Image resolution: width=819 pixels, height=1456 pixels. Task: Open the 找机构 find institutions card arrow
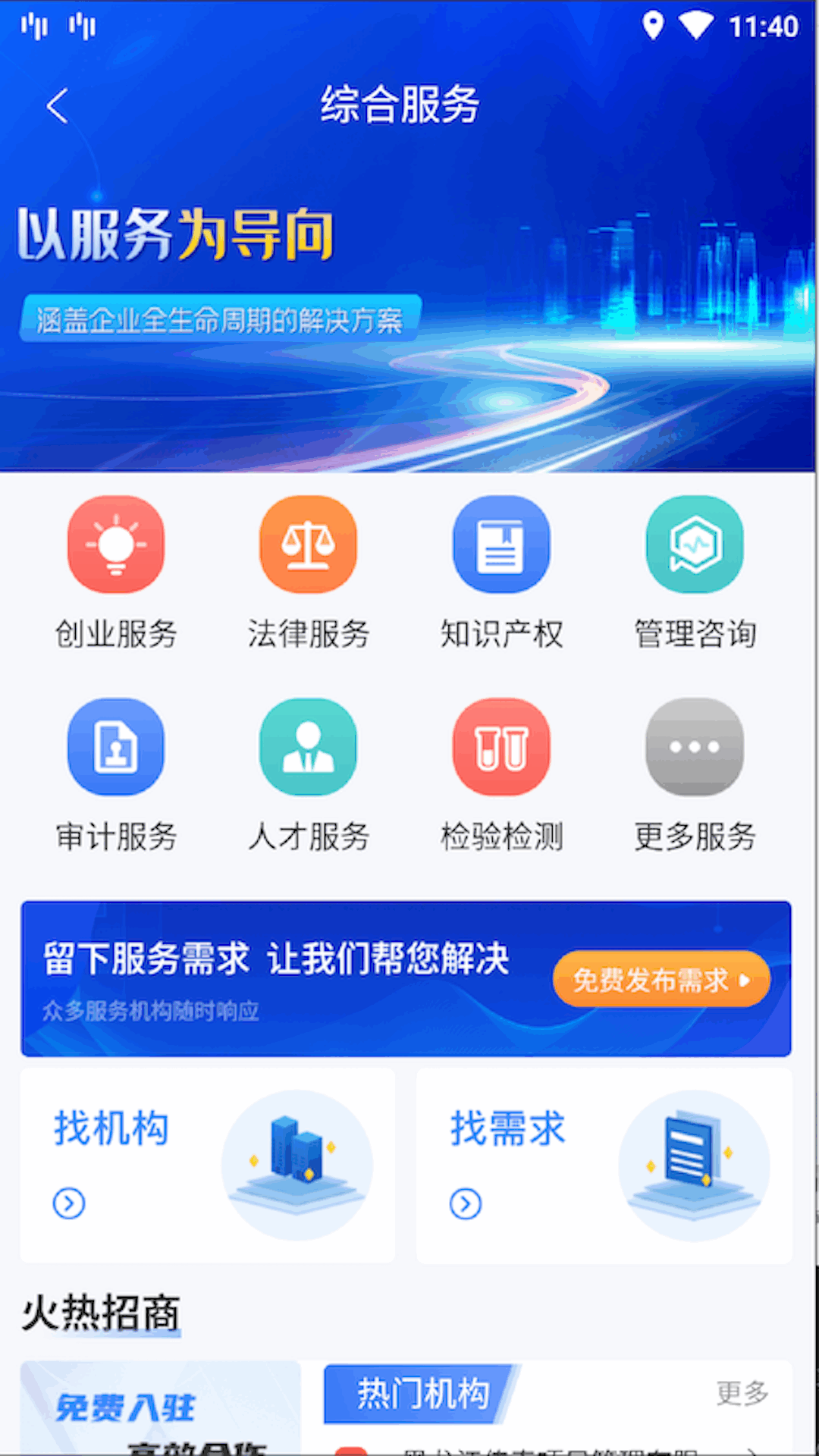click(67, 1203)
